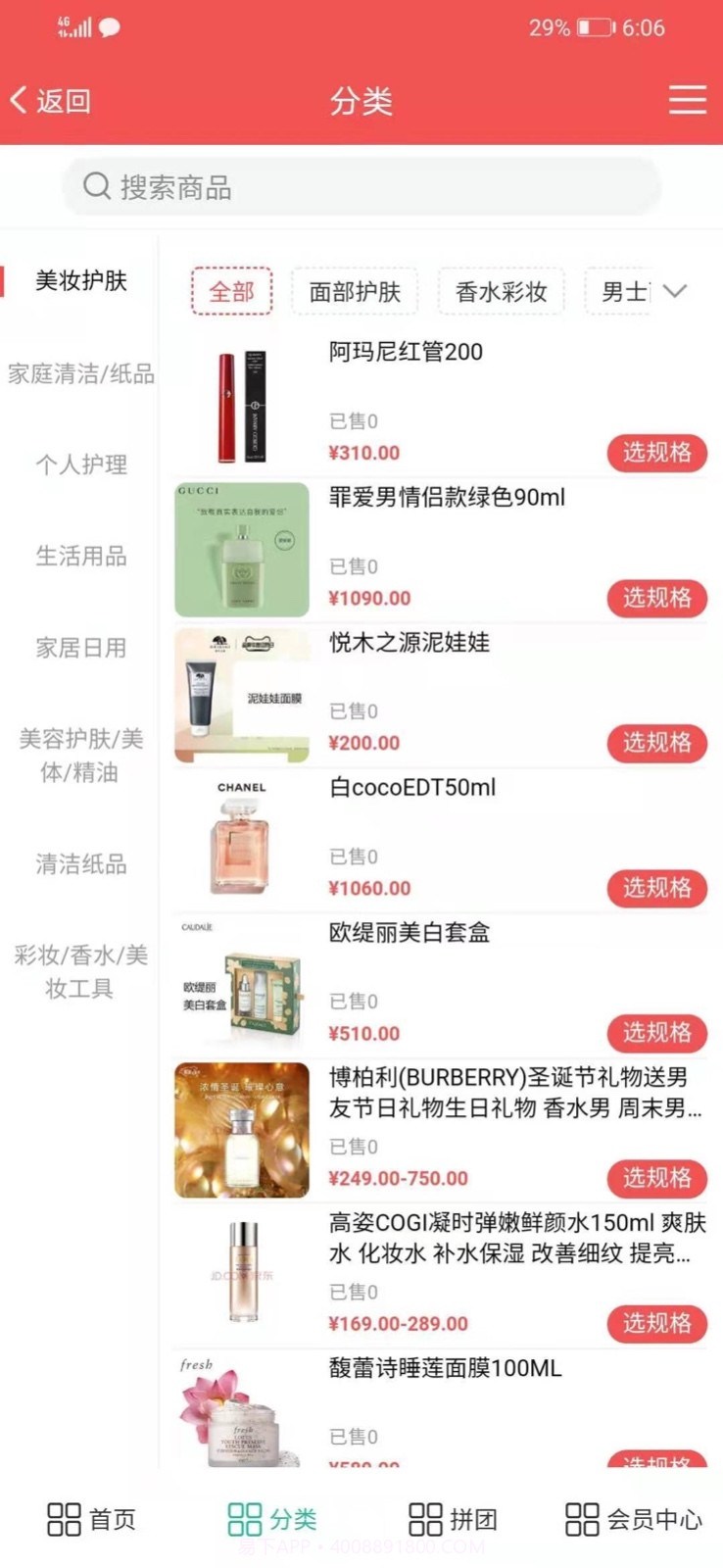Select the 首页 home icon in bottom navigation

tap(63, 1518)
